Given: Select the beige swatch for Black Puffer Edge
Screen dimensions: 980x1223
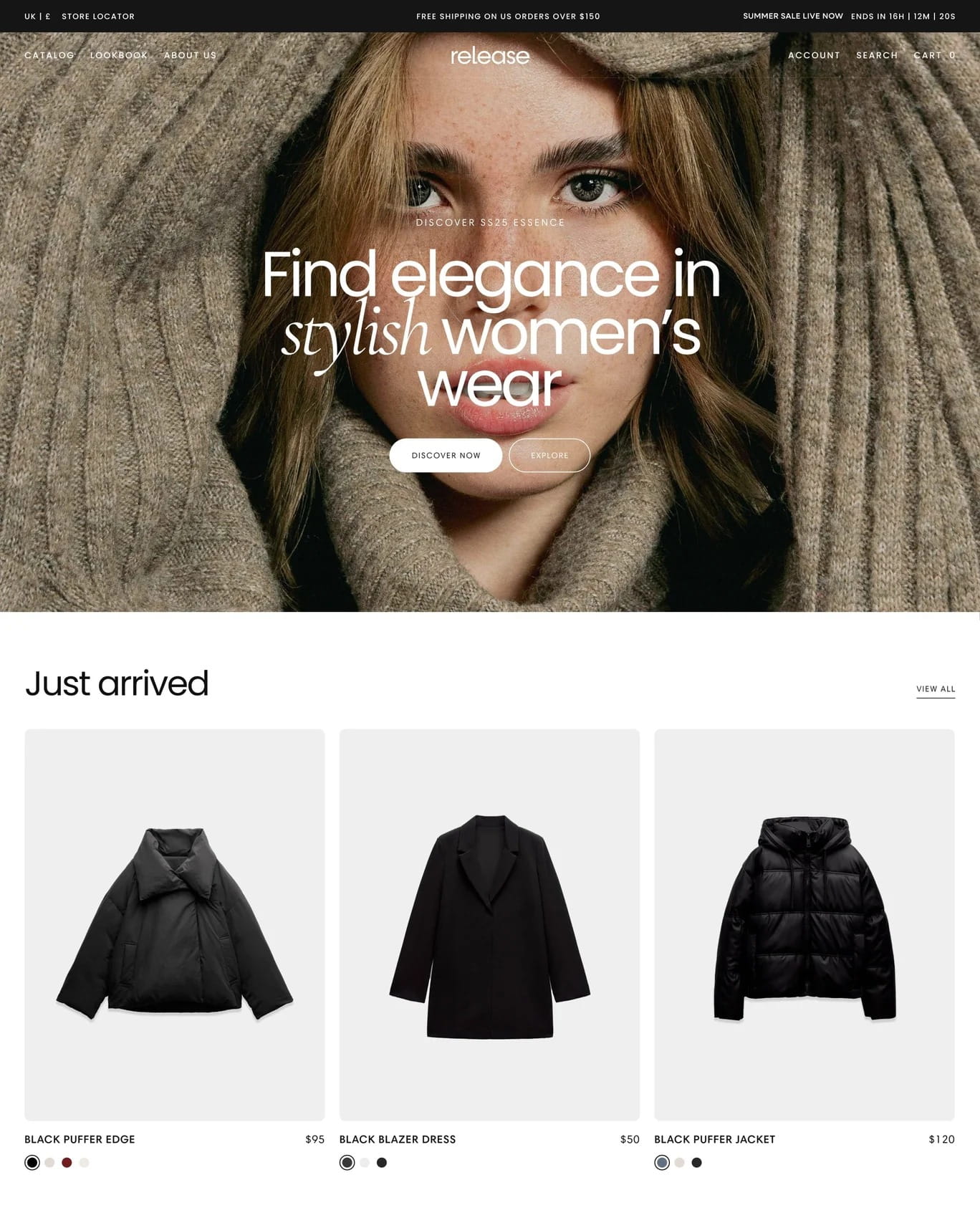Looking at the screenshot, I should point(49,1163).
